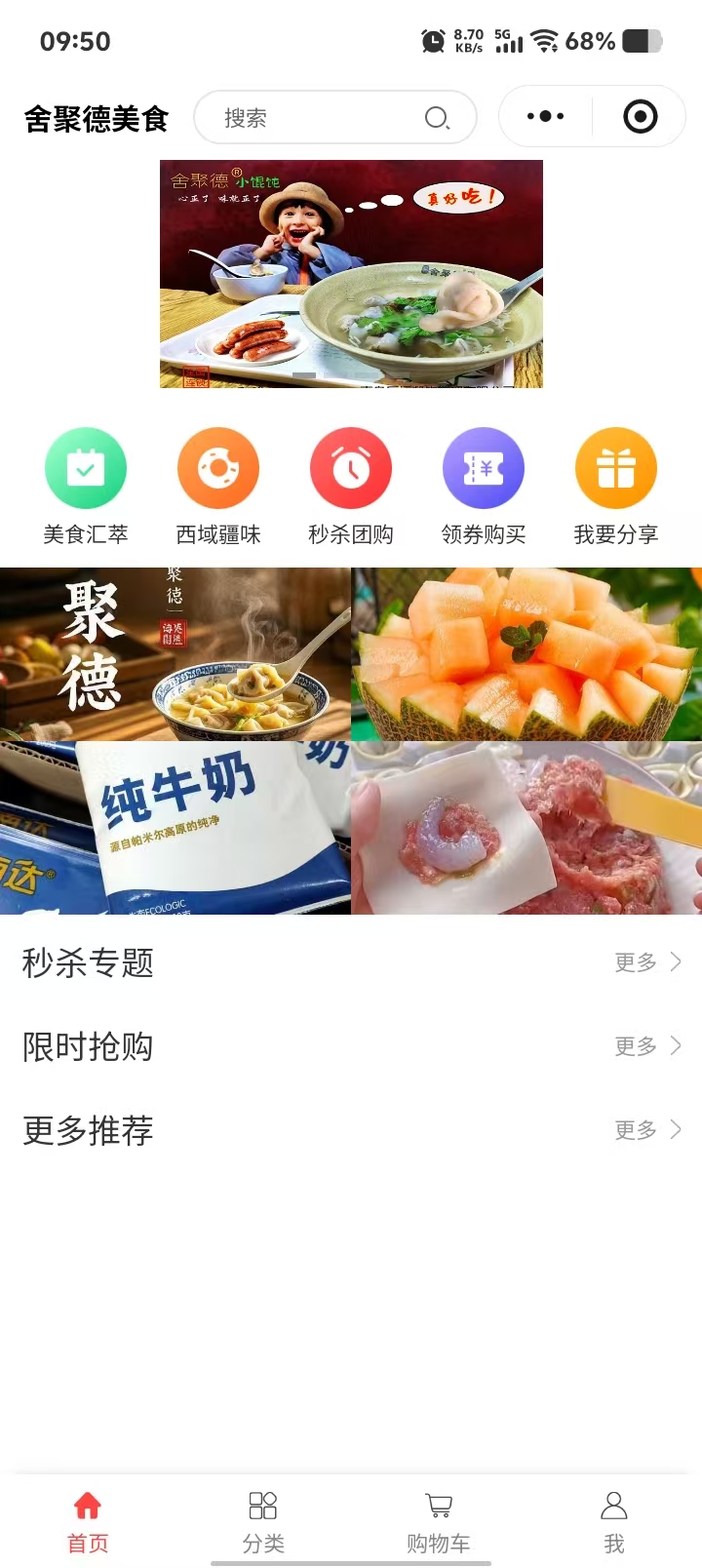Open the 购物车 cart tab
Screen dimensions: 702x1568
(439, 1519)
